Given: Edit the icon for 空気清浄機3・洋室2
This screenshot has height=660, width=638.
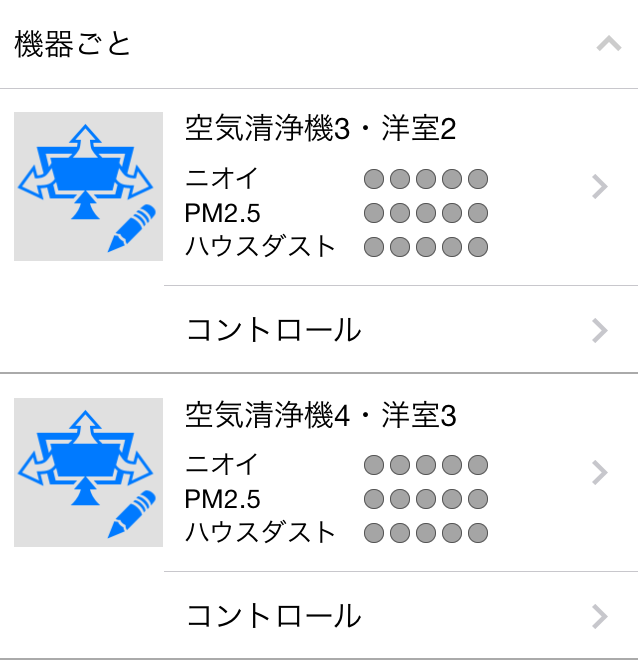Looking at the screenshot, I should tap(88, 187).
